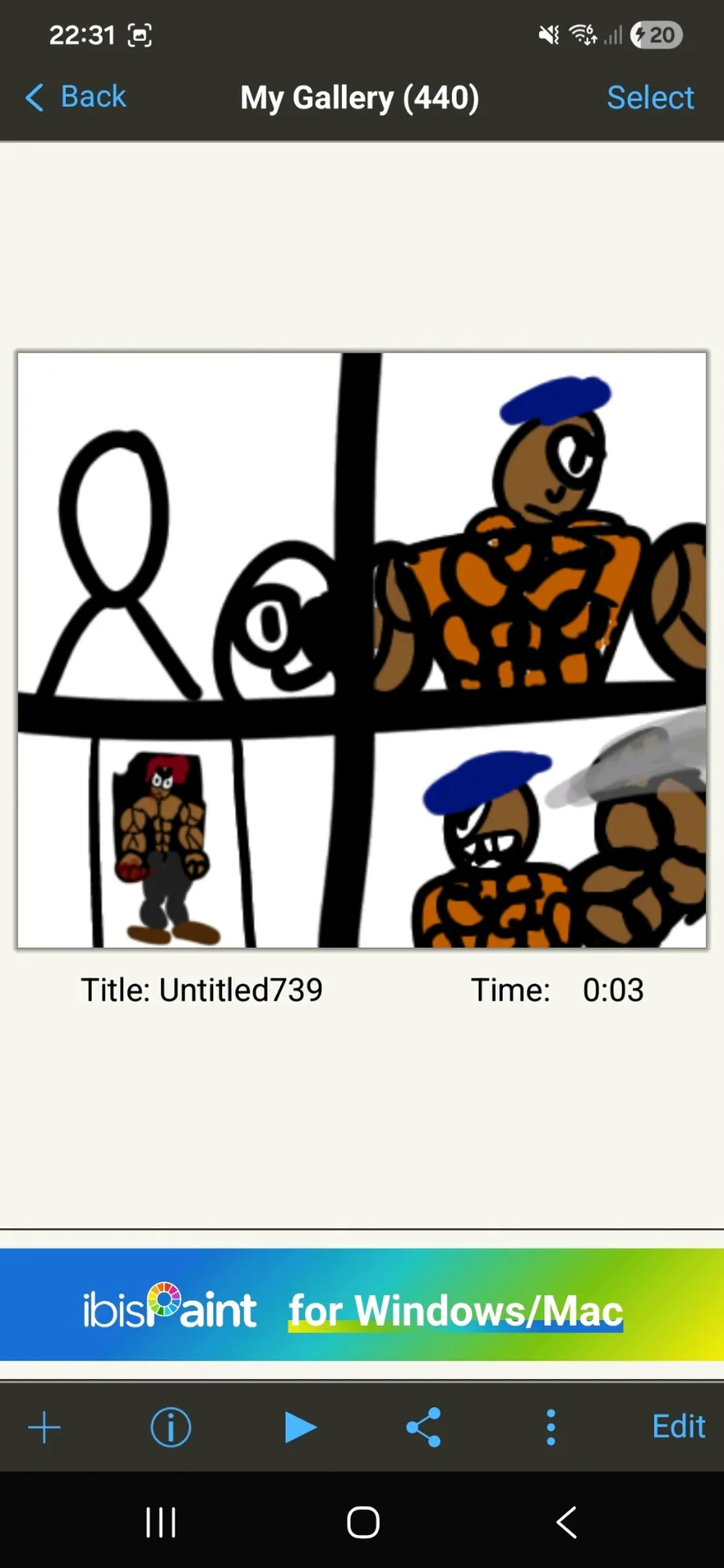Open the recent apps view
Viewport: 724px width, 1568px height.
(x=161, y=1522)
